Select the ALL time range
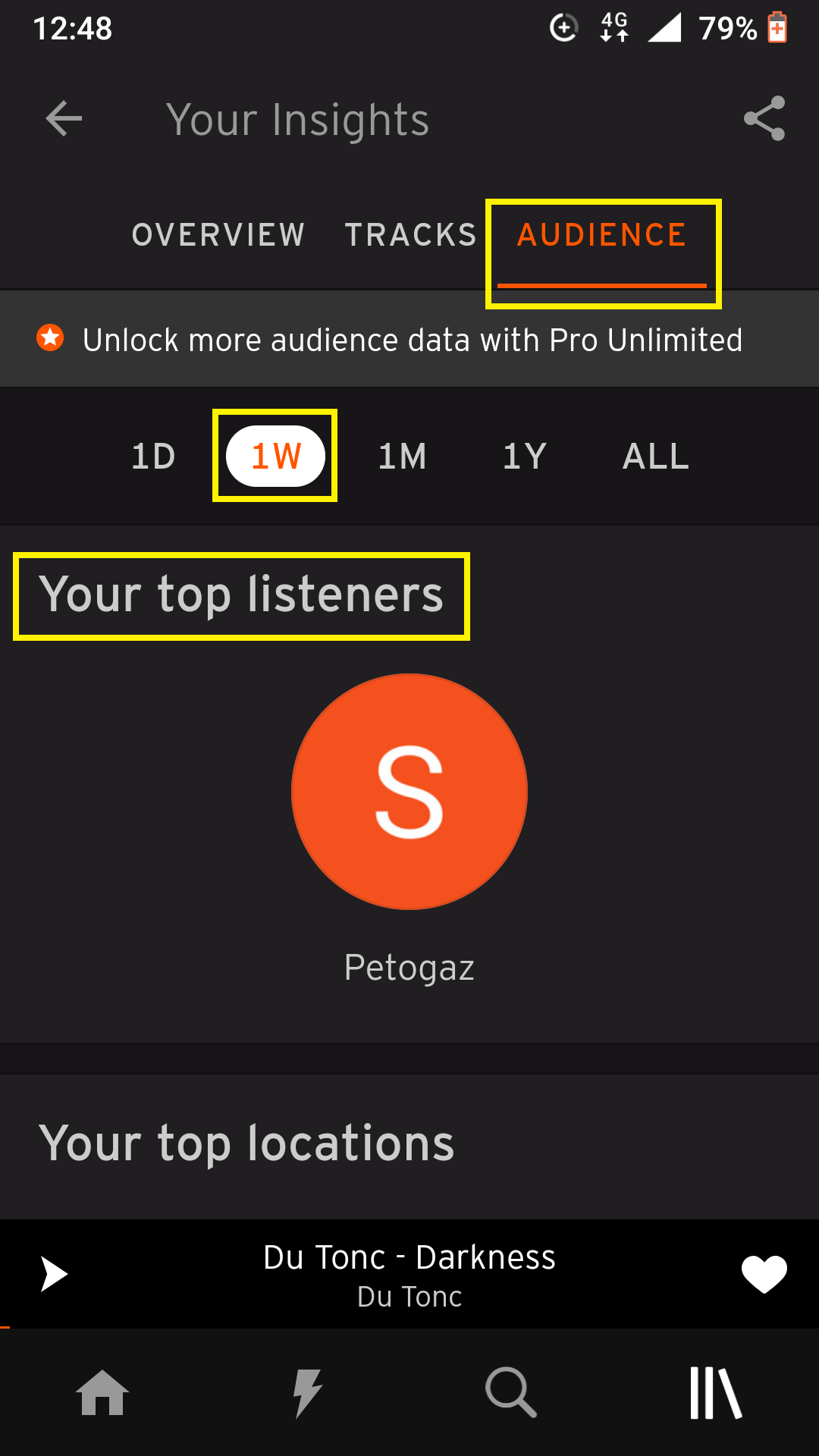The height and width of the screenshot is (1456, 819). pyautogui.click(x=656, y=457)
